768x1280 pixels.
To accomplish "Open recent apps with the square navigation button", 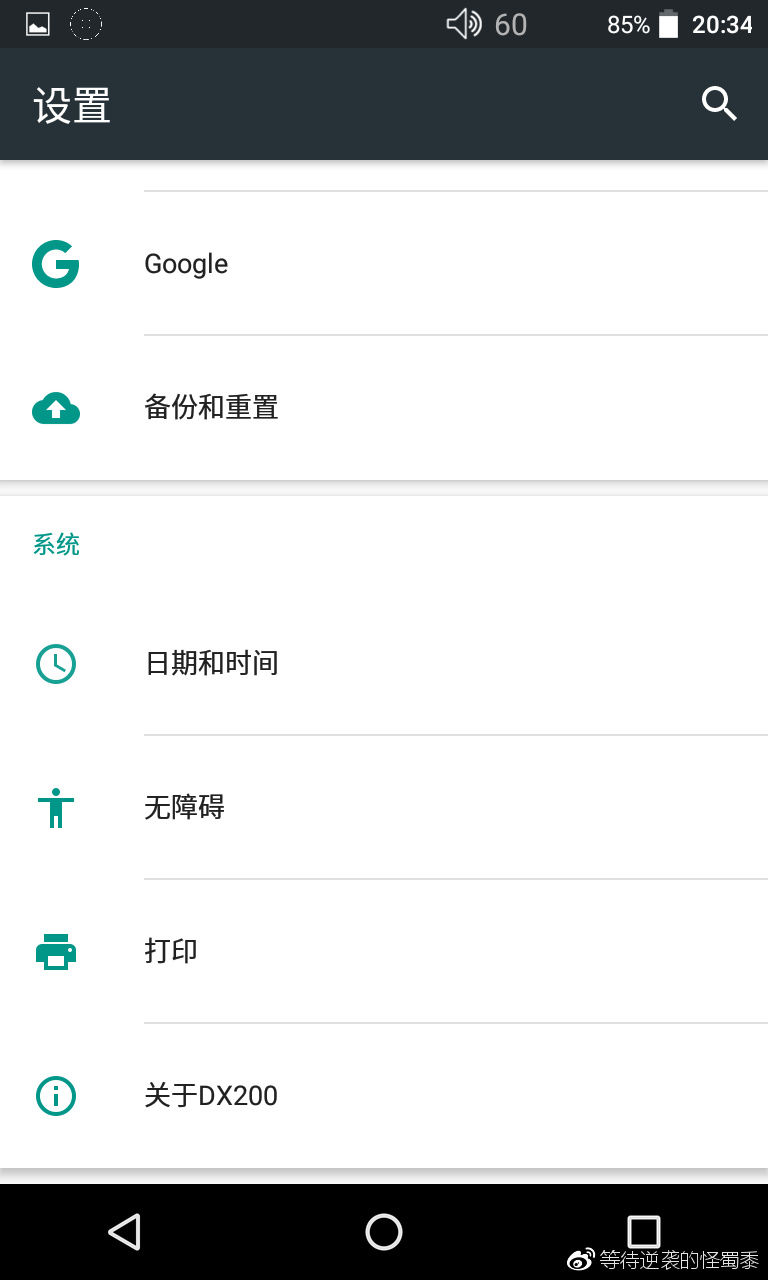I will coord(643,1232).
